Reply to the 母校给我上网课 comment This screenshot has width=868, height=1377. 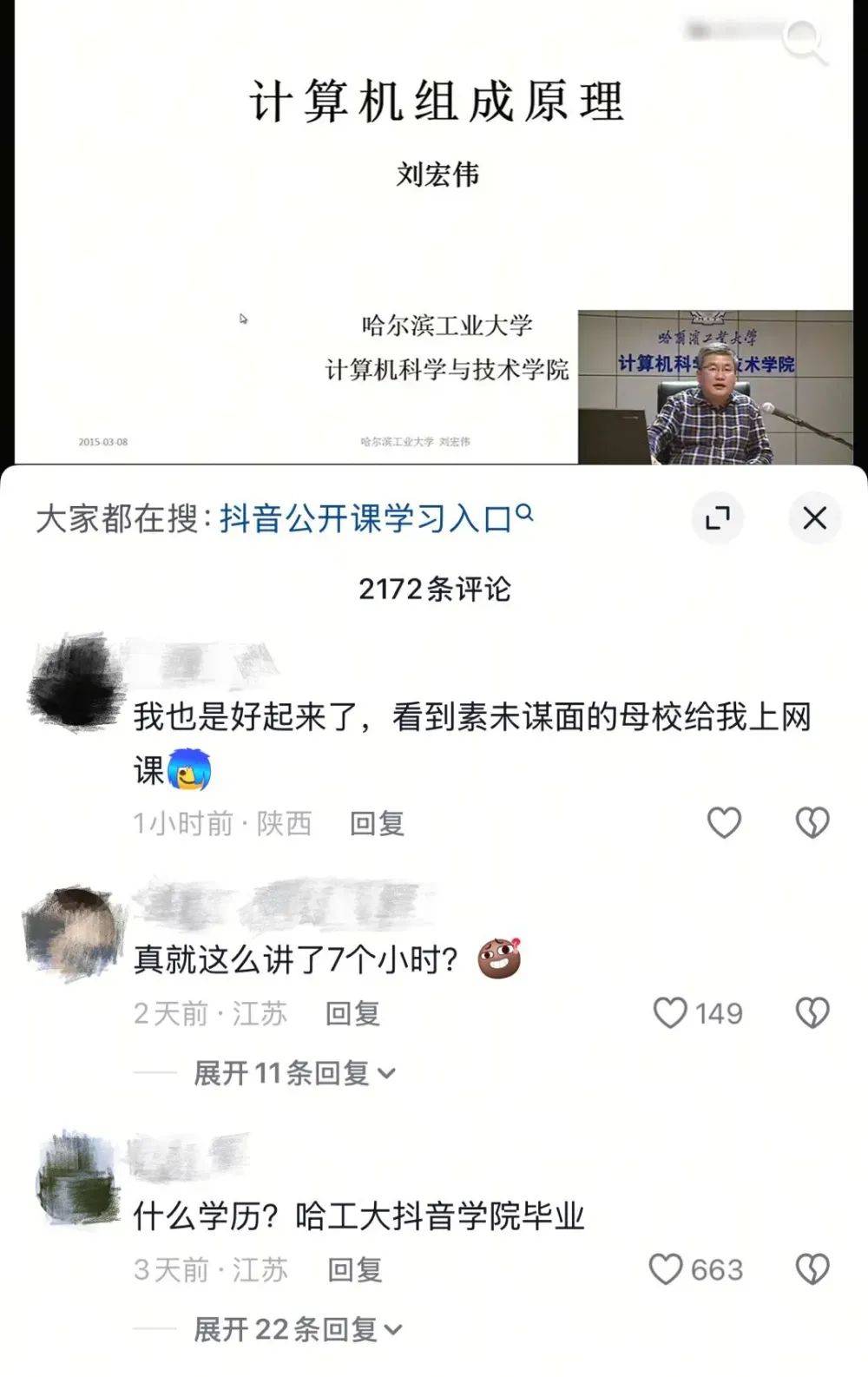pos(377,823)
